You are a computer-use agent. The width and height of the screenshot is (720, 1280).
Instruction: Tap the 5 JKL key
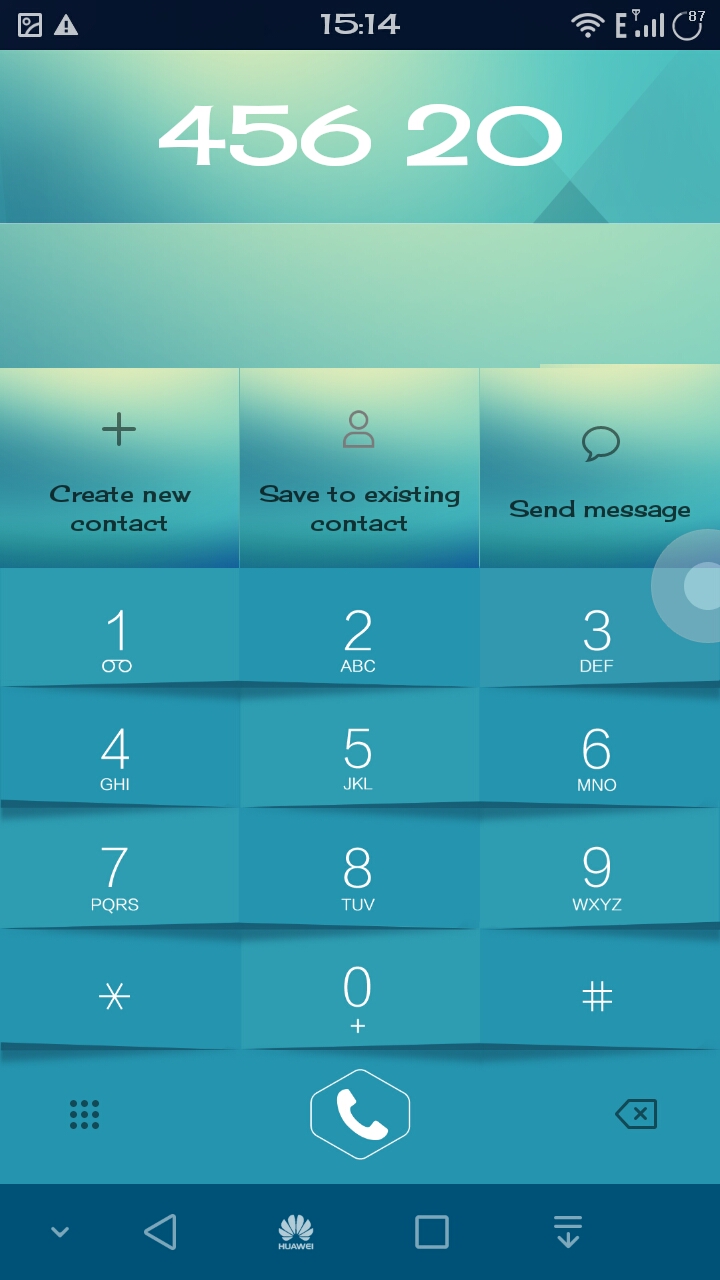tap(358, 759)
